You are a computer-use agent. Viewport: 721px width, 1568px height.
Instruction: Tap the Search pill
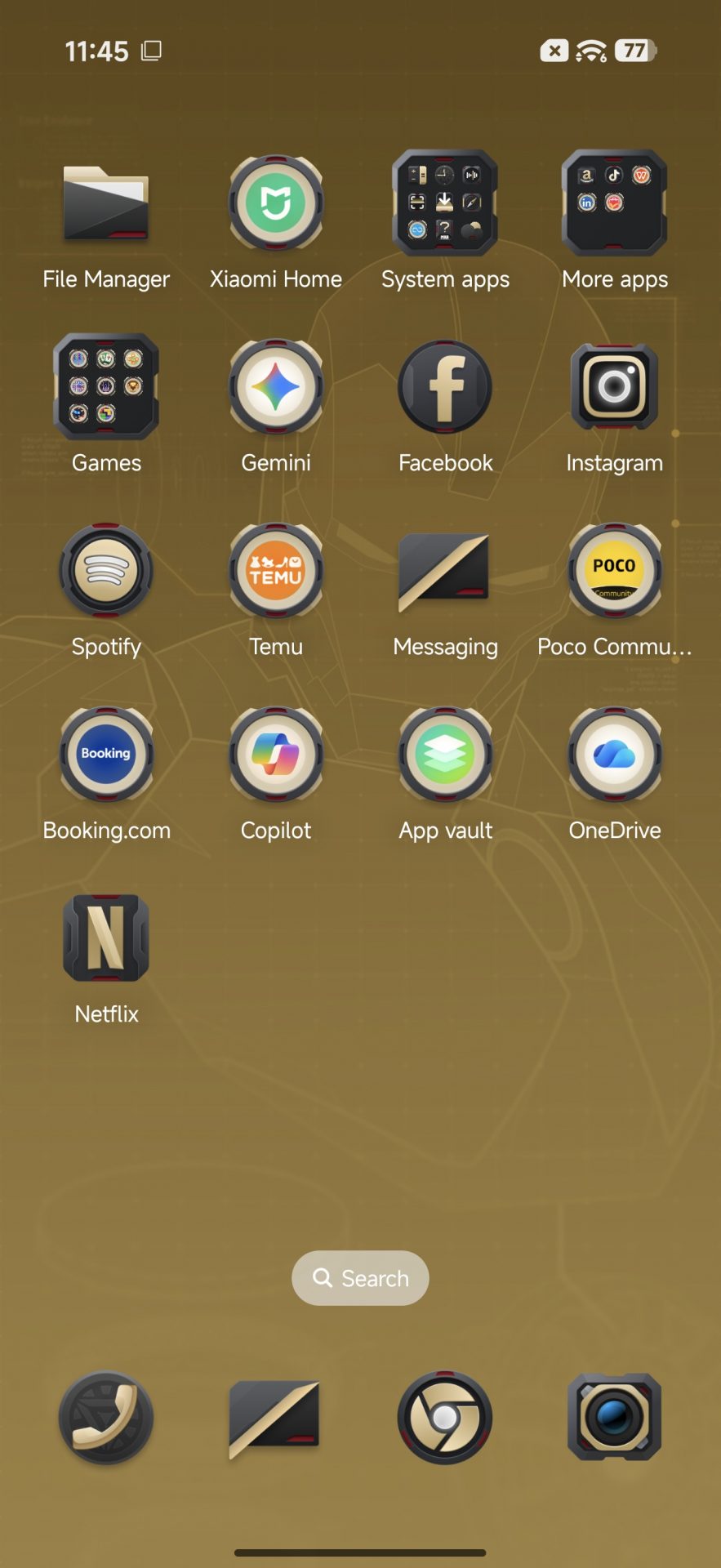tap(360, 1278)
